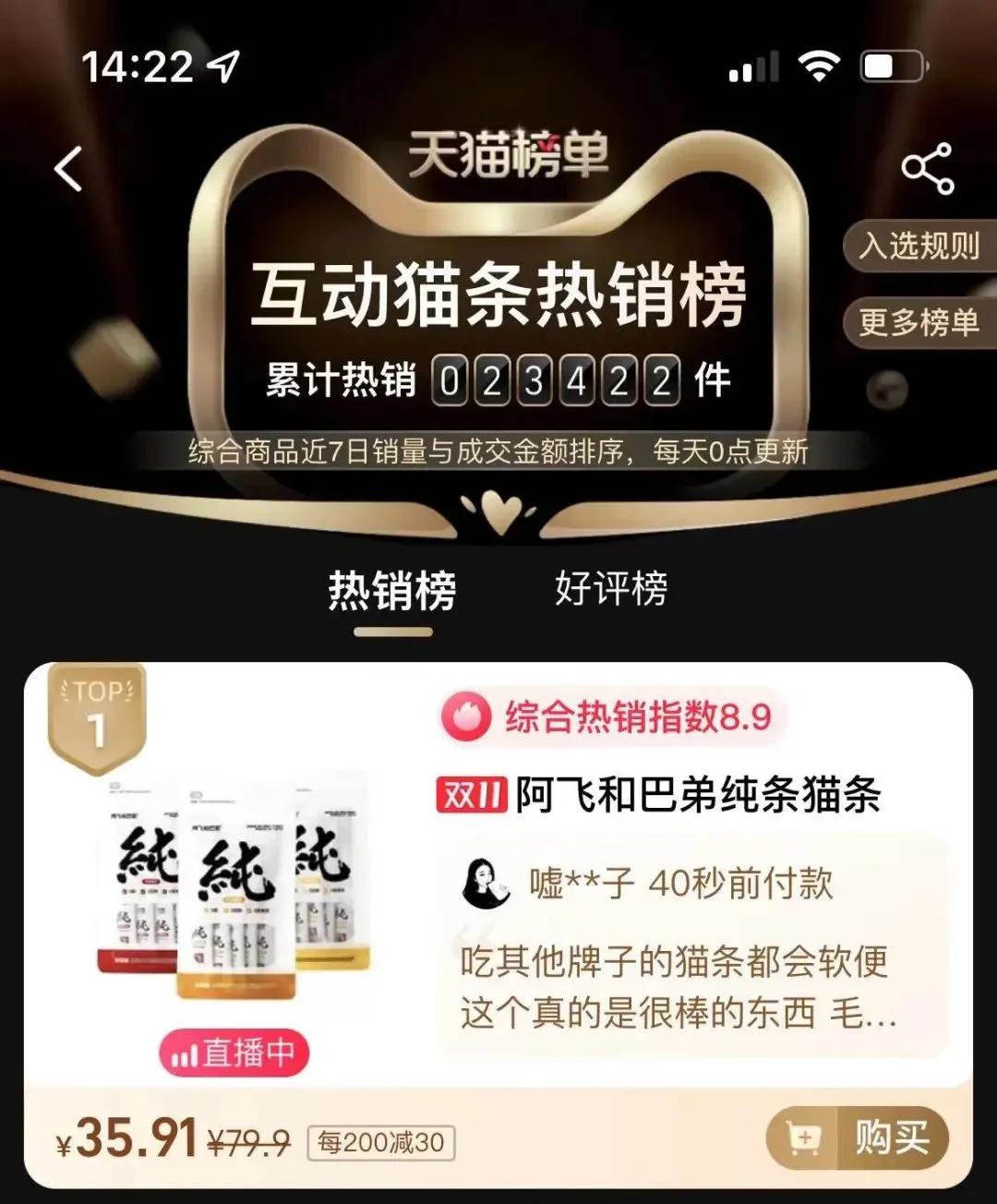Screen dimensions: 997x1204
Task: Switch to the 好评榜 tab
Action: pos(611,589)
